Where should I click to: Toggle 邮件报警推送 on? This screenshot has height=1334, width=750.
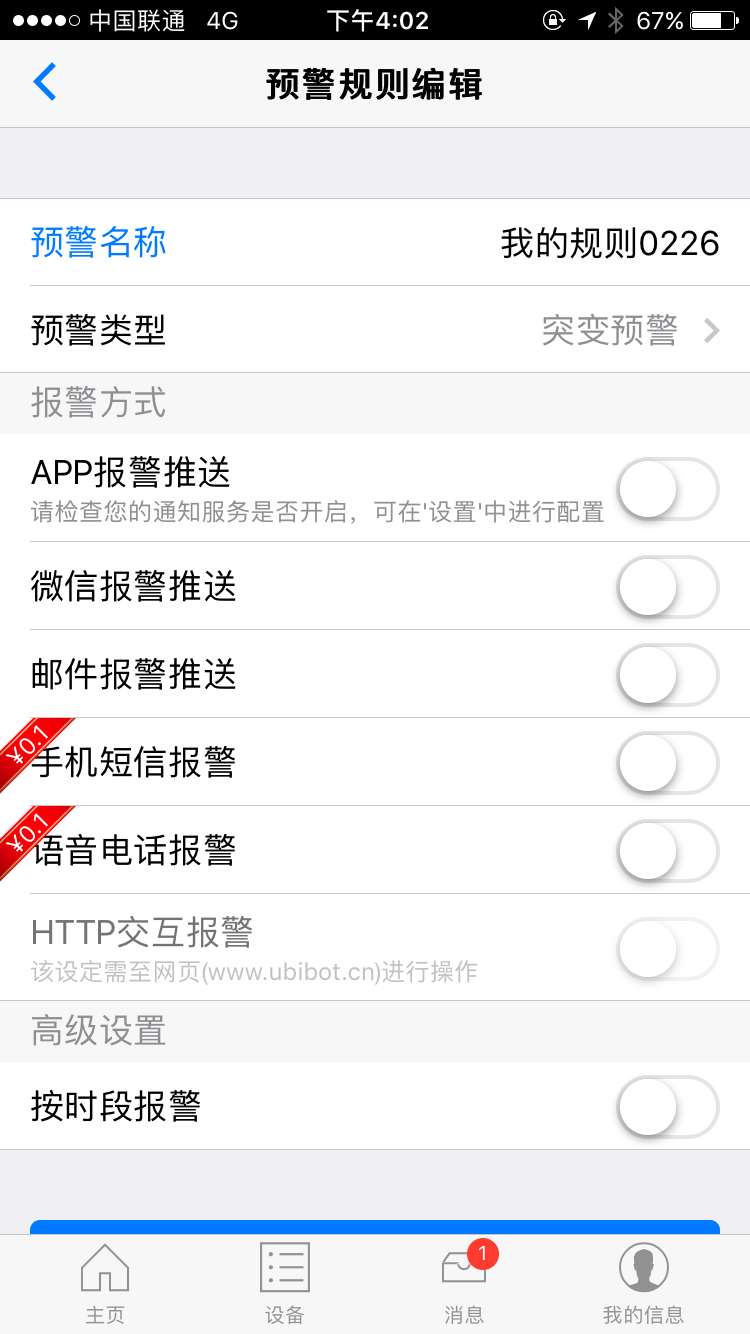click(x=668, y=674)
